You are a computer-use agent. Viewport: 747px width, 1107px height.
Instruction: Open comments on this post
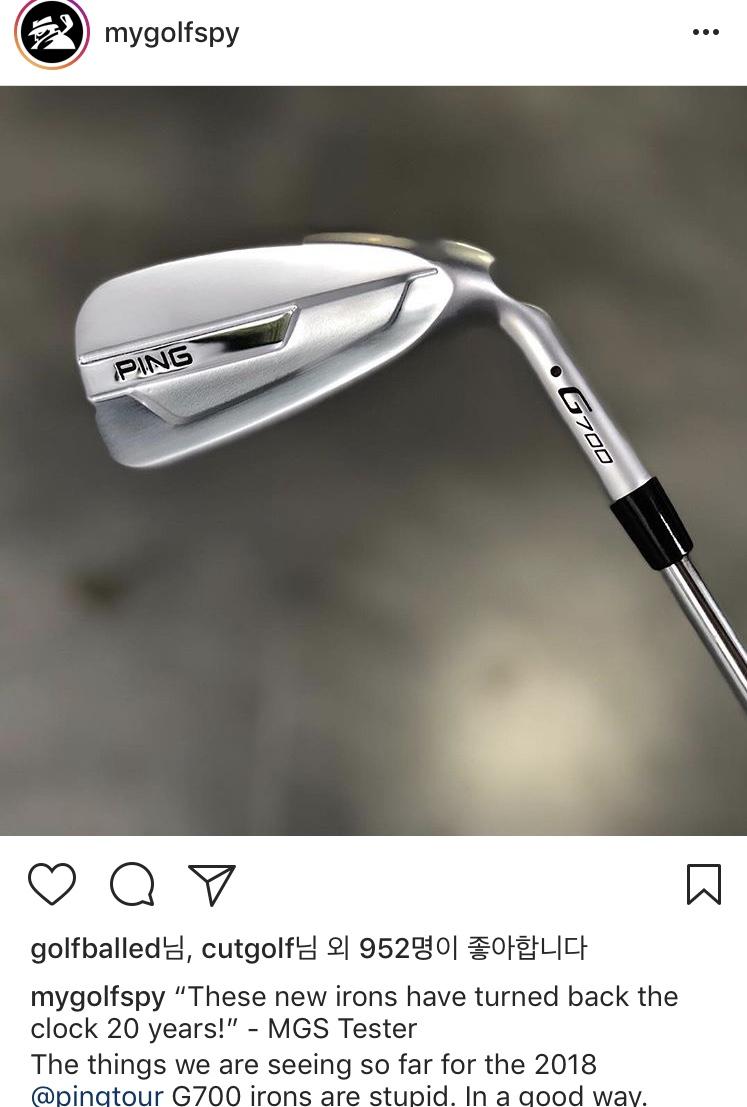click(132, 884)
